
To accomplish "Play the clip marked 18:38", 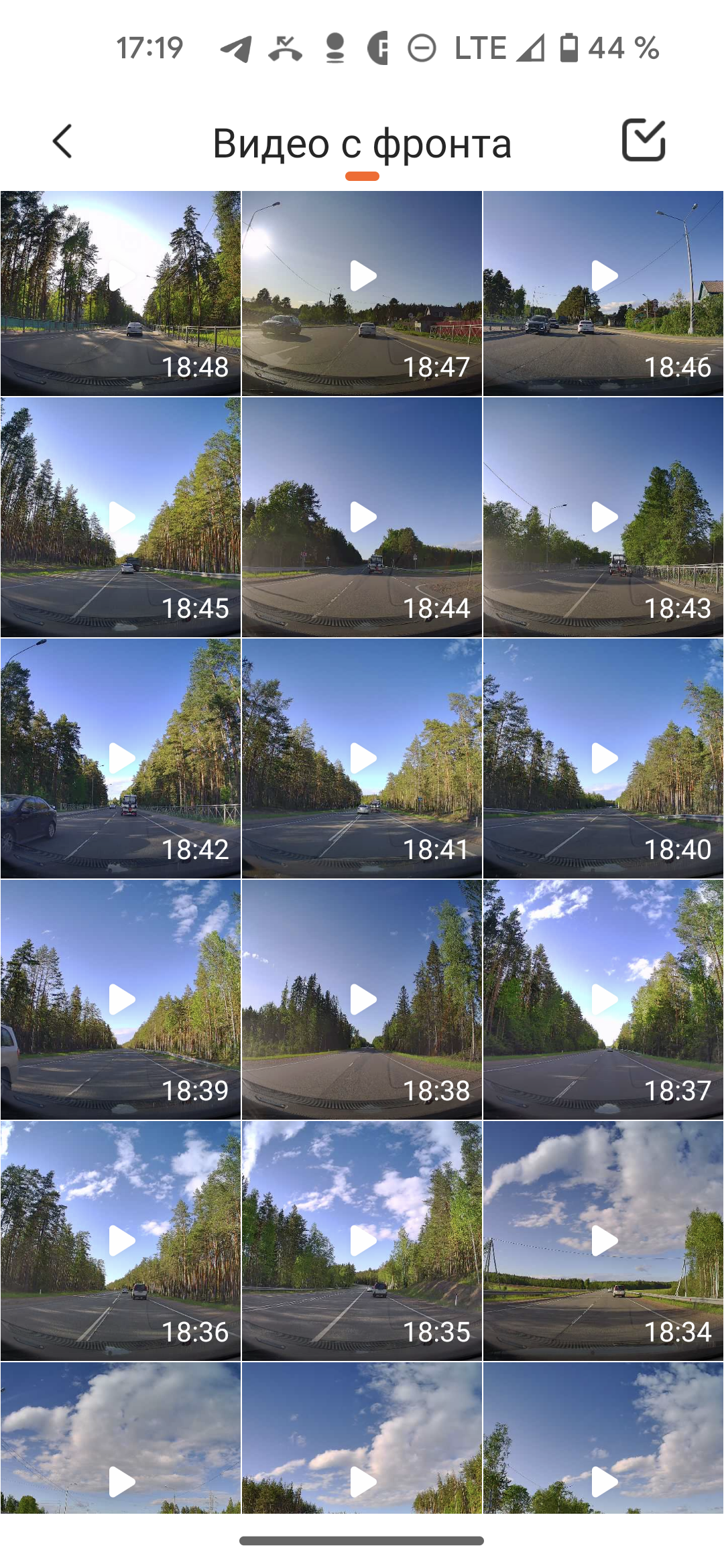I will tap(362, 1000).
